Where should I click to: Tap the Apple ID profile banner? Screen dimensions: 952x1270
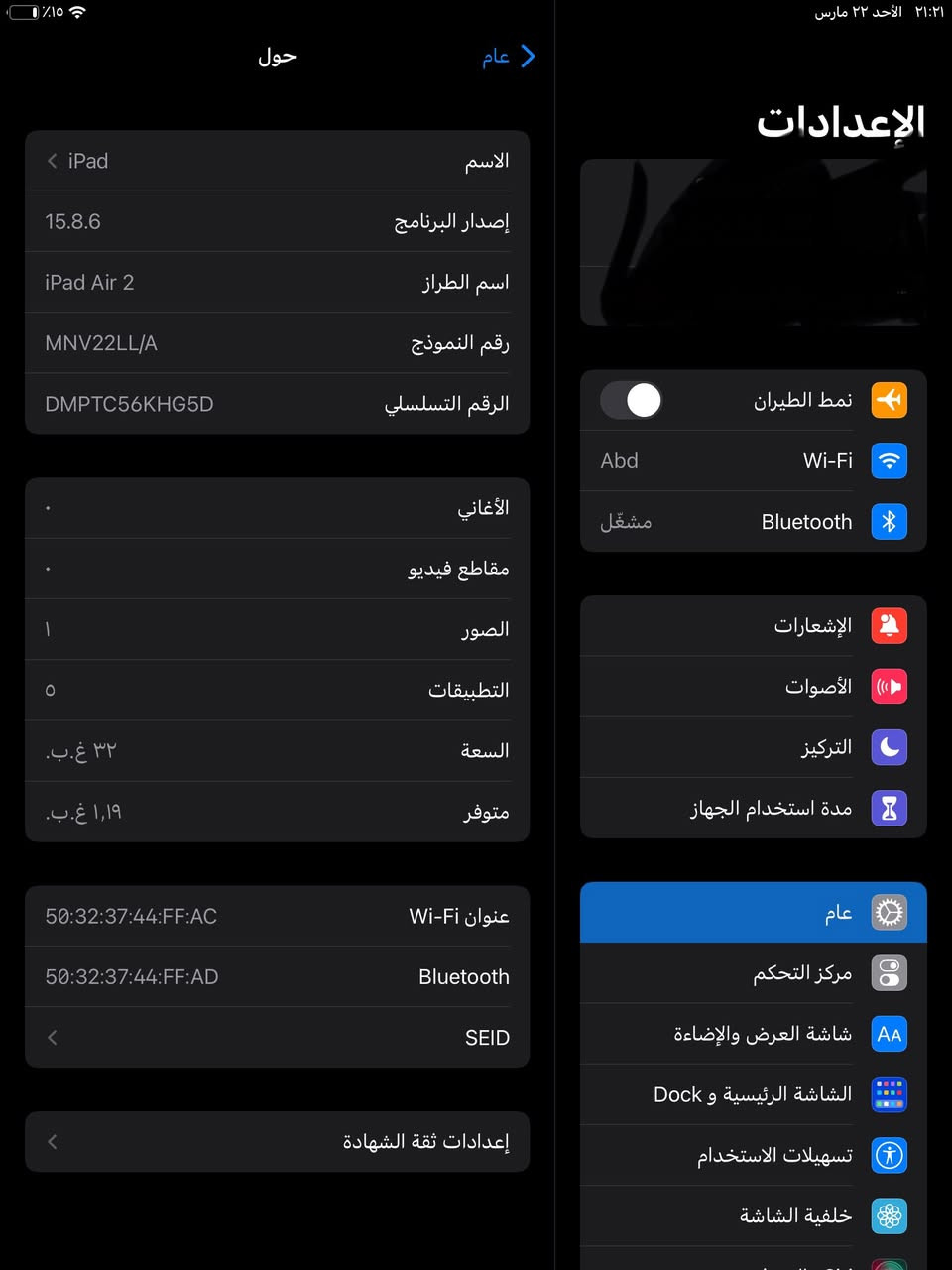[x=753, y=241]
